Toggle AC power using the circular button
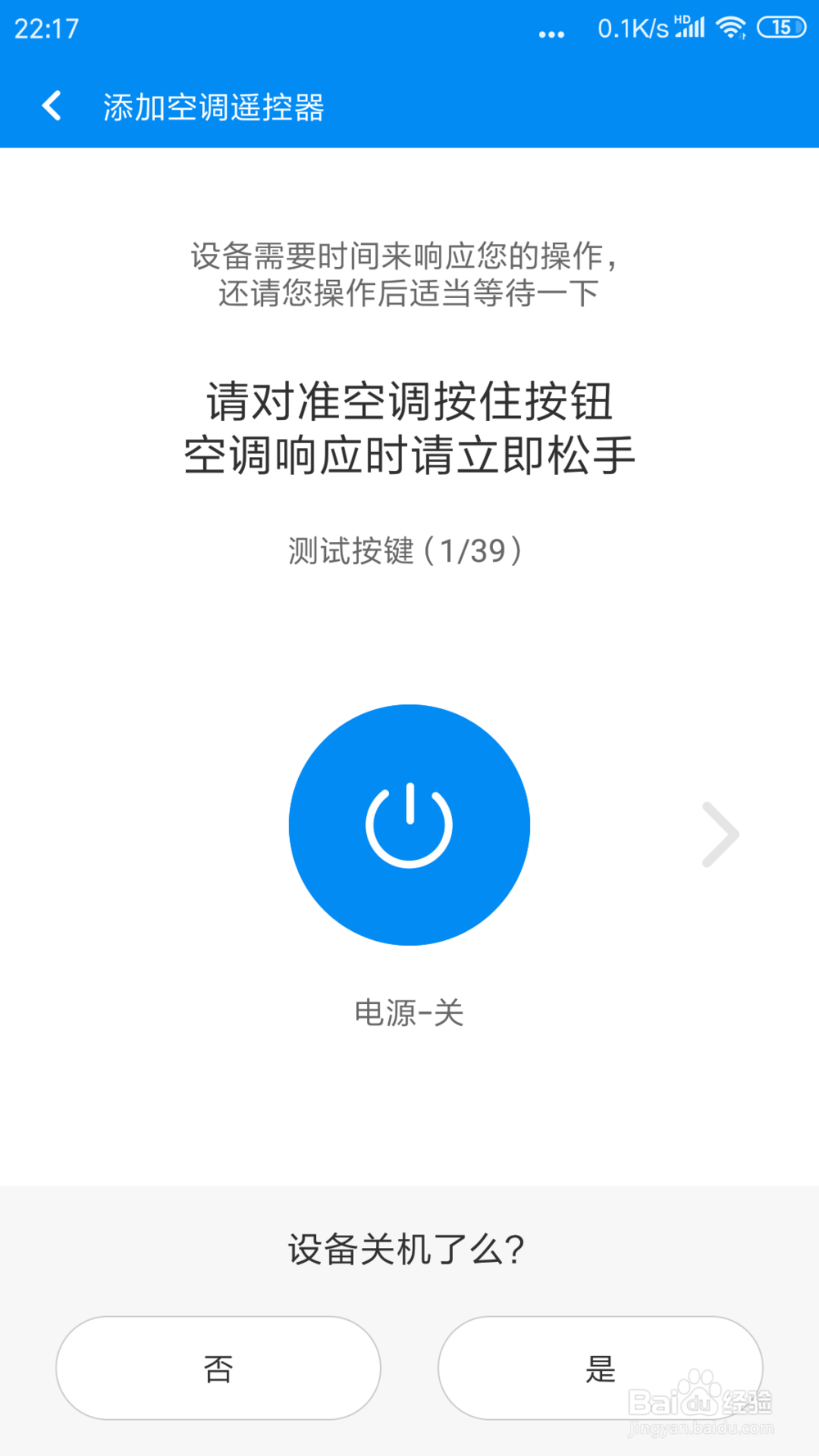 point(409,825)
